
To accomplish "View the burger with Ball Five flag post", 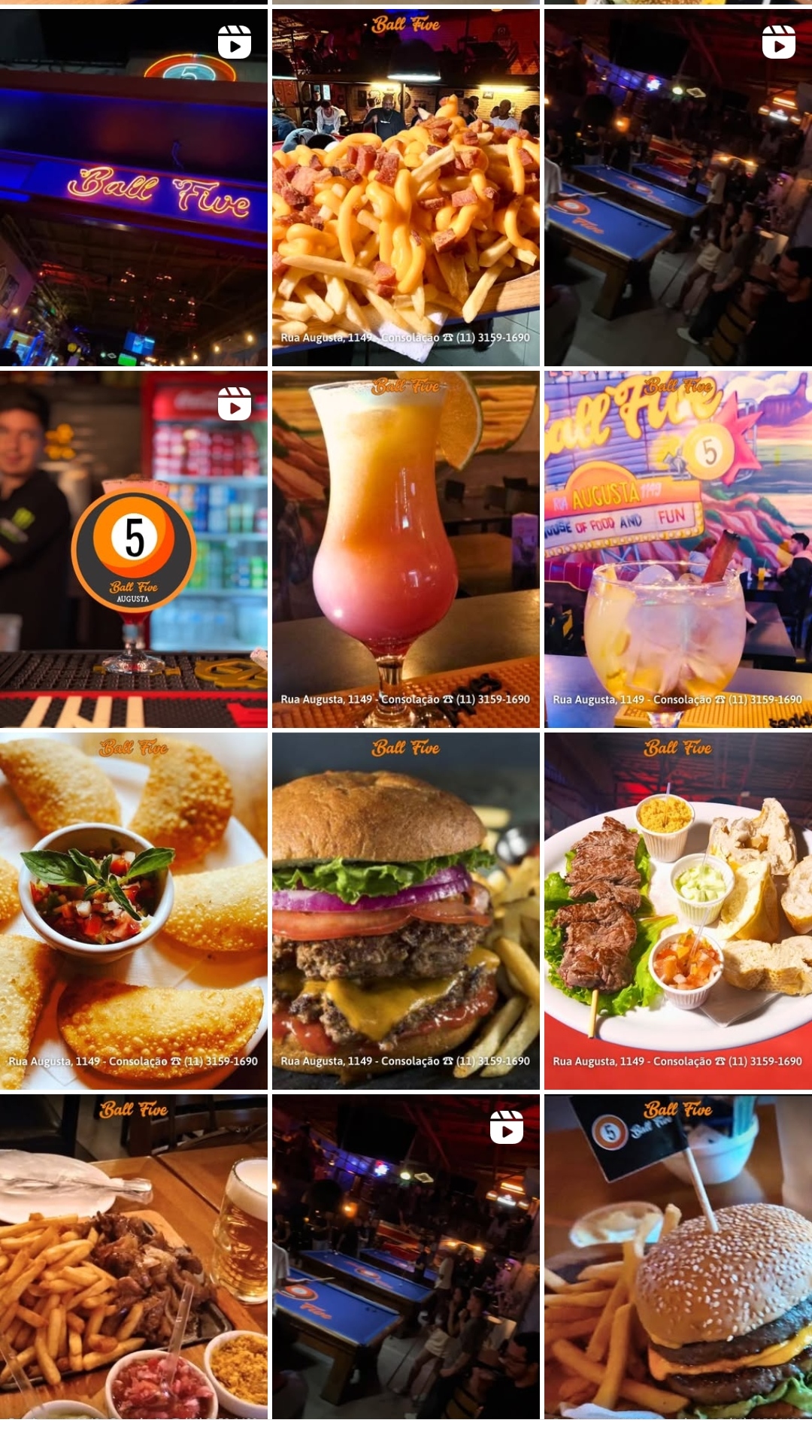I will [x=678, y=1256].
